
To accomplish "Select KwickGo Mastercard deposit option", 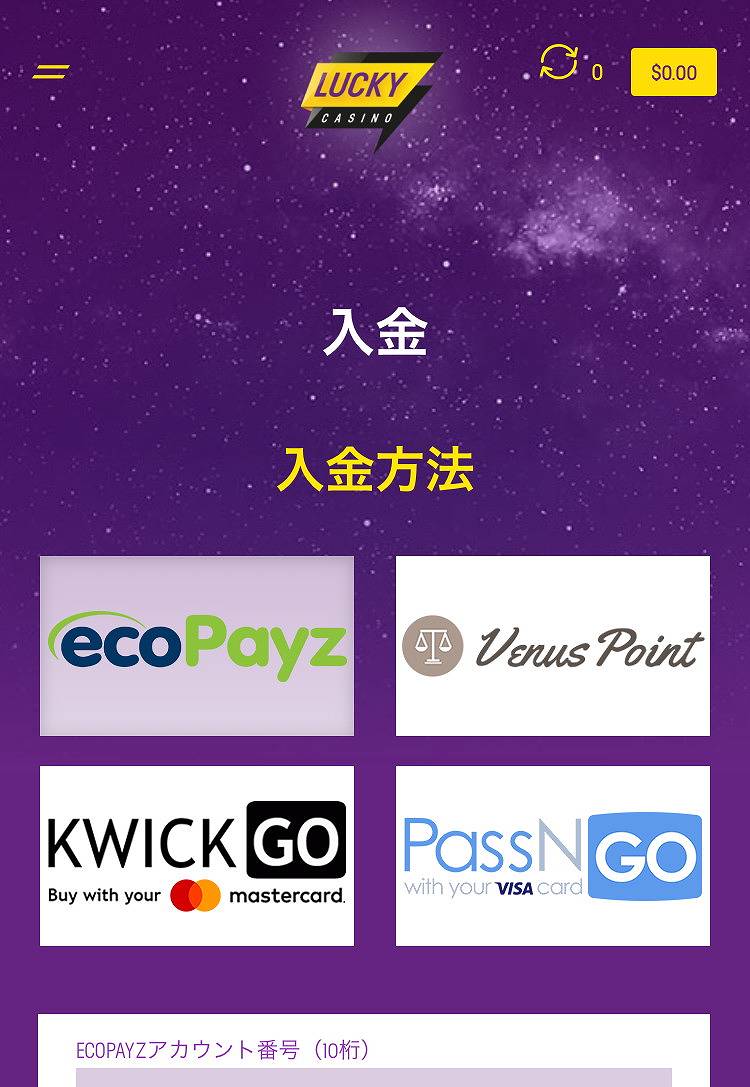I will click(x=197, y=856).
